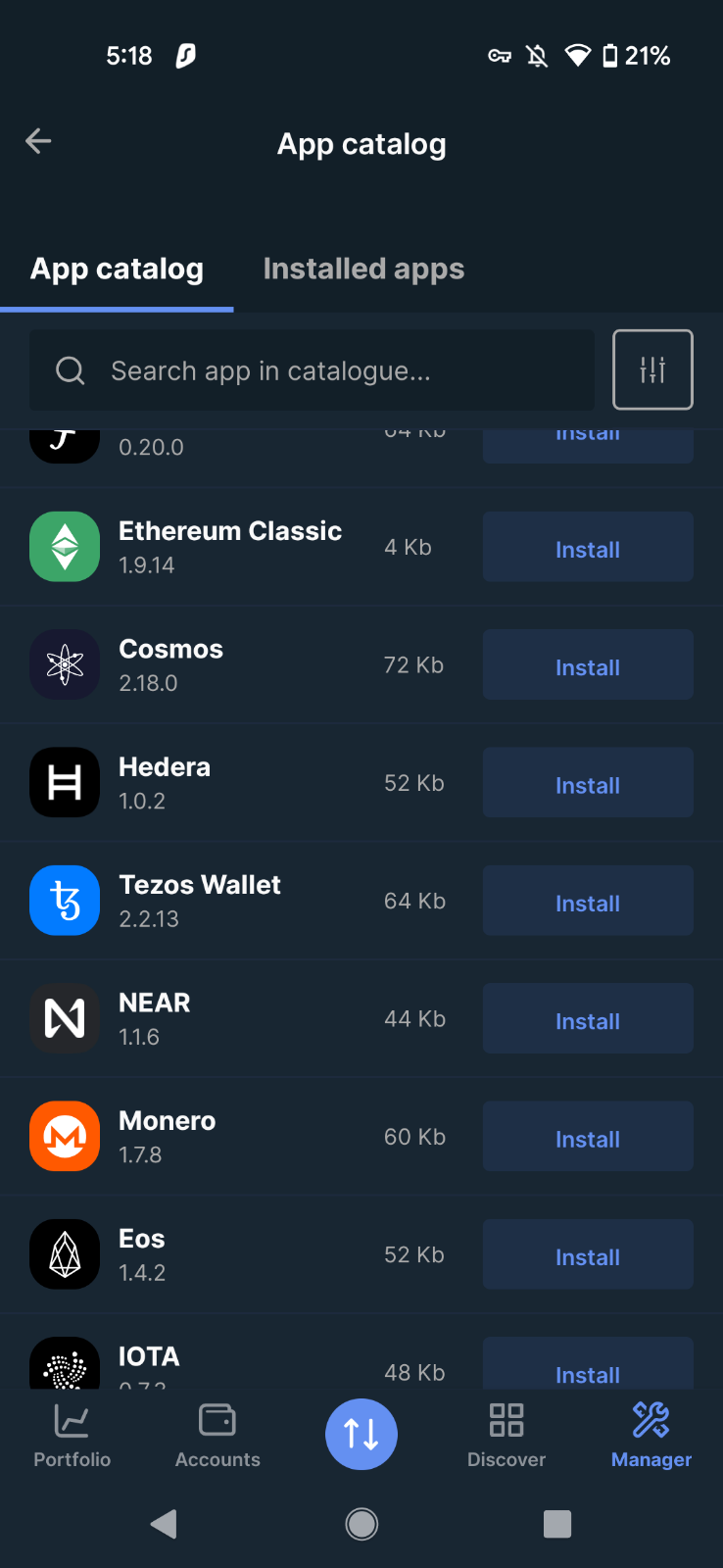Open the catalog filter options
The image size is (723, 1568).
pos(652,369)
